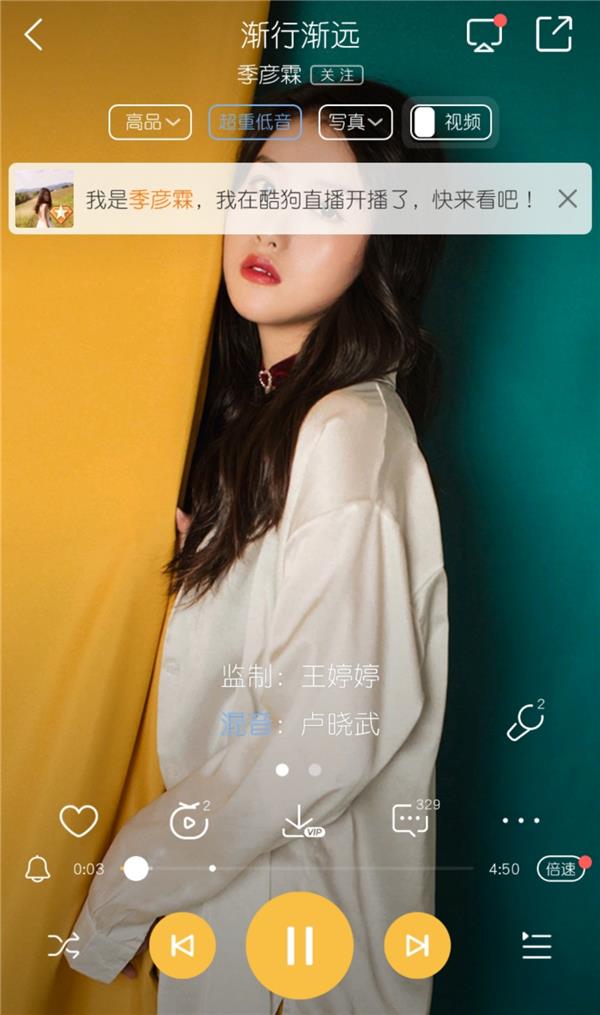Screen dimensions: 600x1015
Task: Skip to the next track
Action: tap(417, 945)
